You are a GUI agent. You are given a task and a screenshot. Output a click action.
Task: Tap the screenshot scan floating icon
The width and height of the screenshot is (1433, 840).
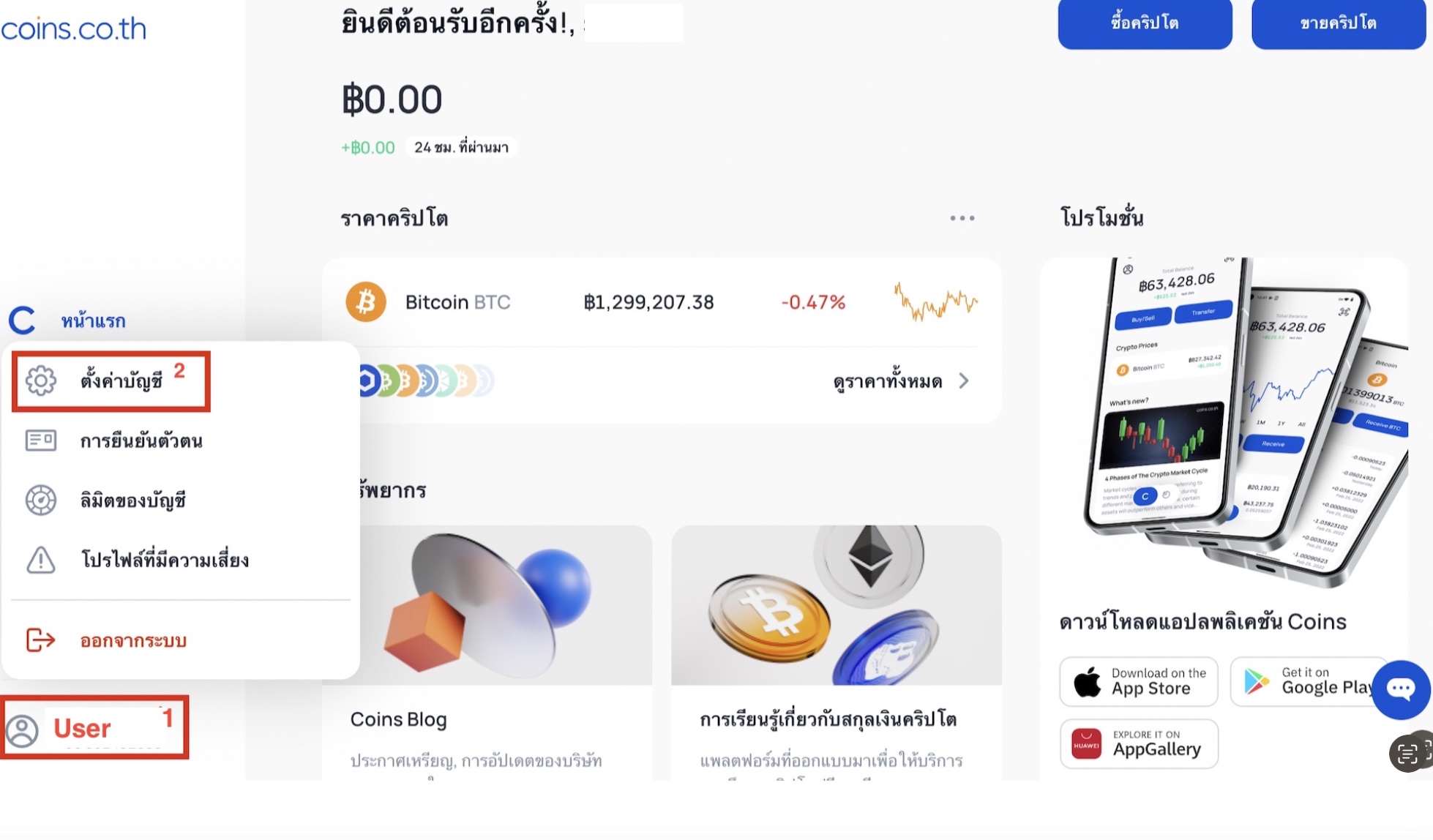click(x=1410, y=752)
